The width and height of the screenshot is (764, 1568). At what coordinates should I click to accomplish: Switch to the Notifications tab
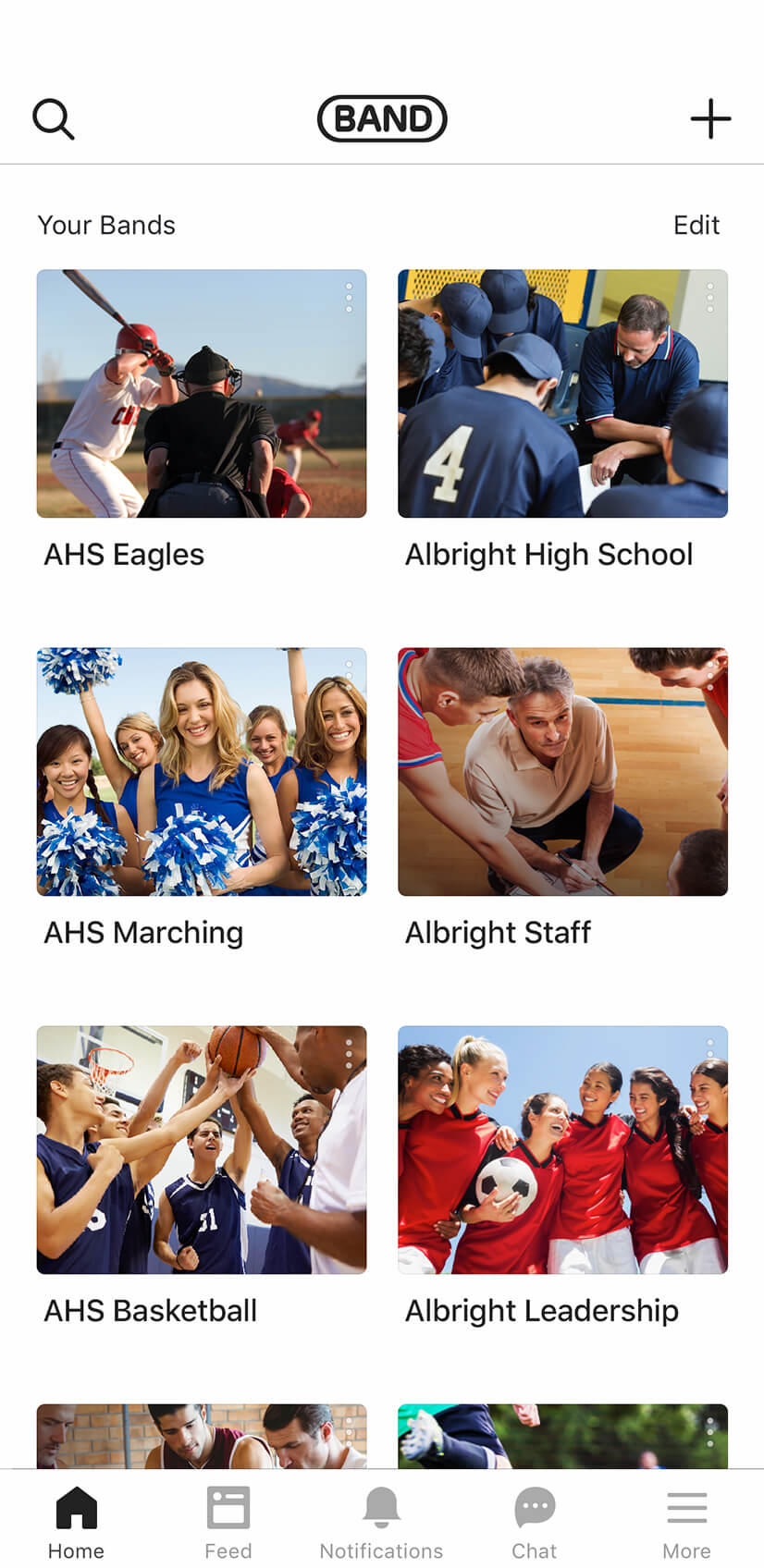tap(381, 1523)
